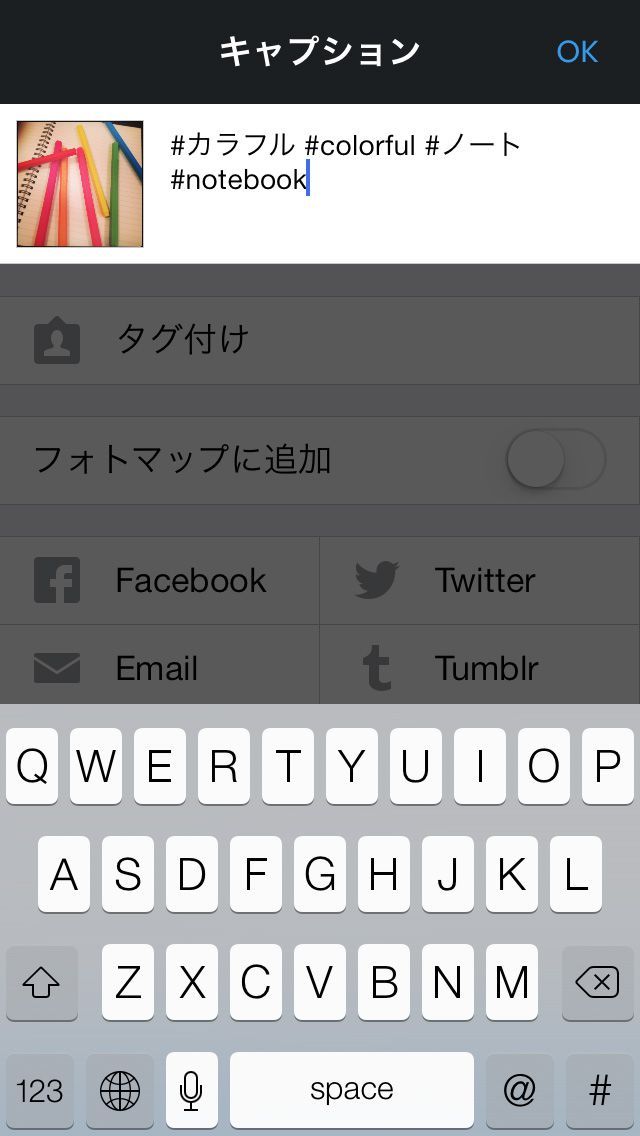Tap the hashtag key on the keyboard

coord(599,1090)
